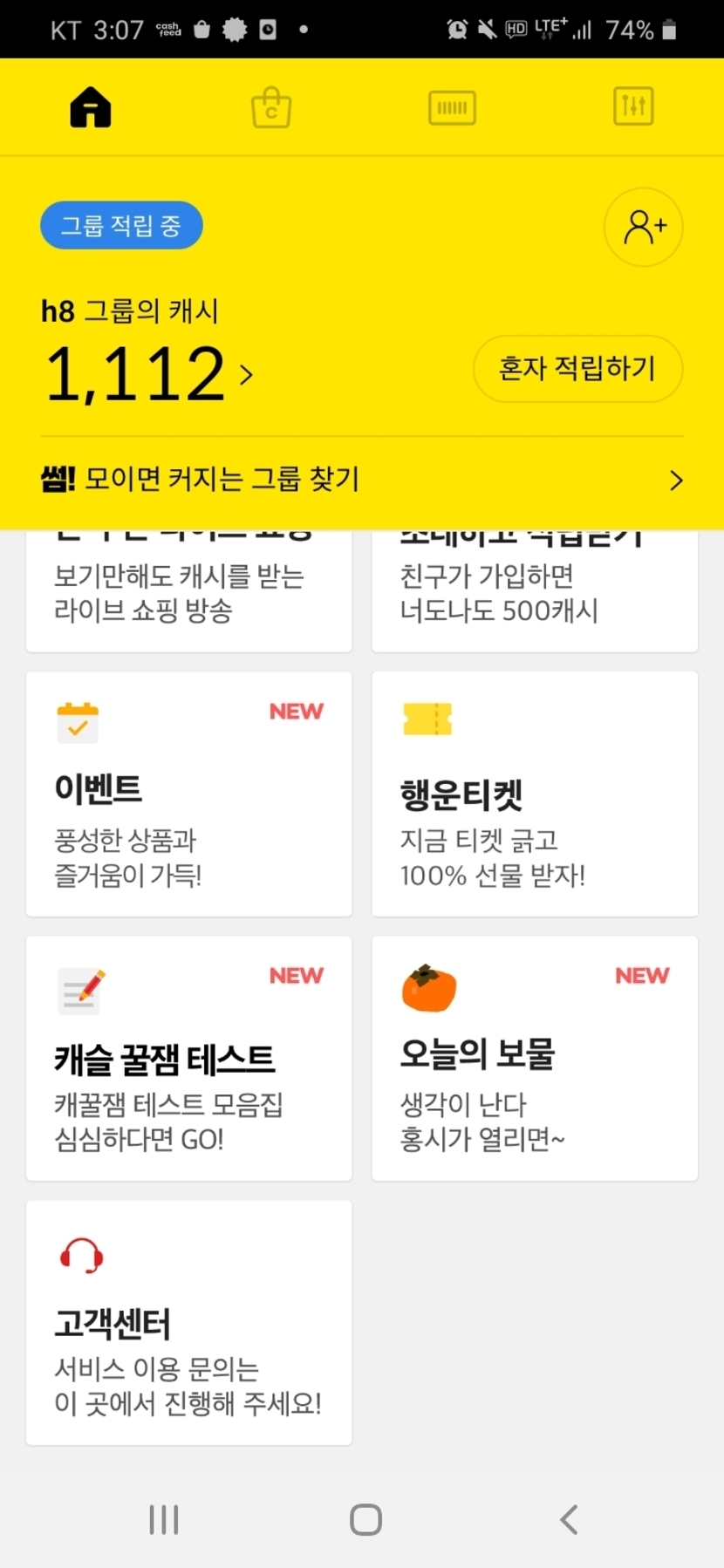Open 썸! 모이면 커지는 그룹 찾기
This screenshot has width=724, height=1568.
(361, 480)
